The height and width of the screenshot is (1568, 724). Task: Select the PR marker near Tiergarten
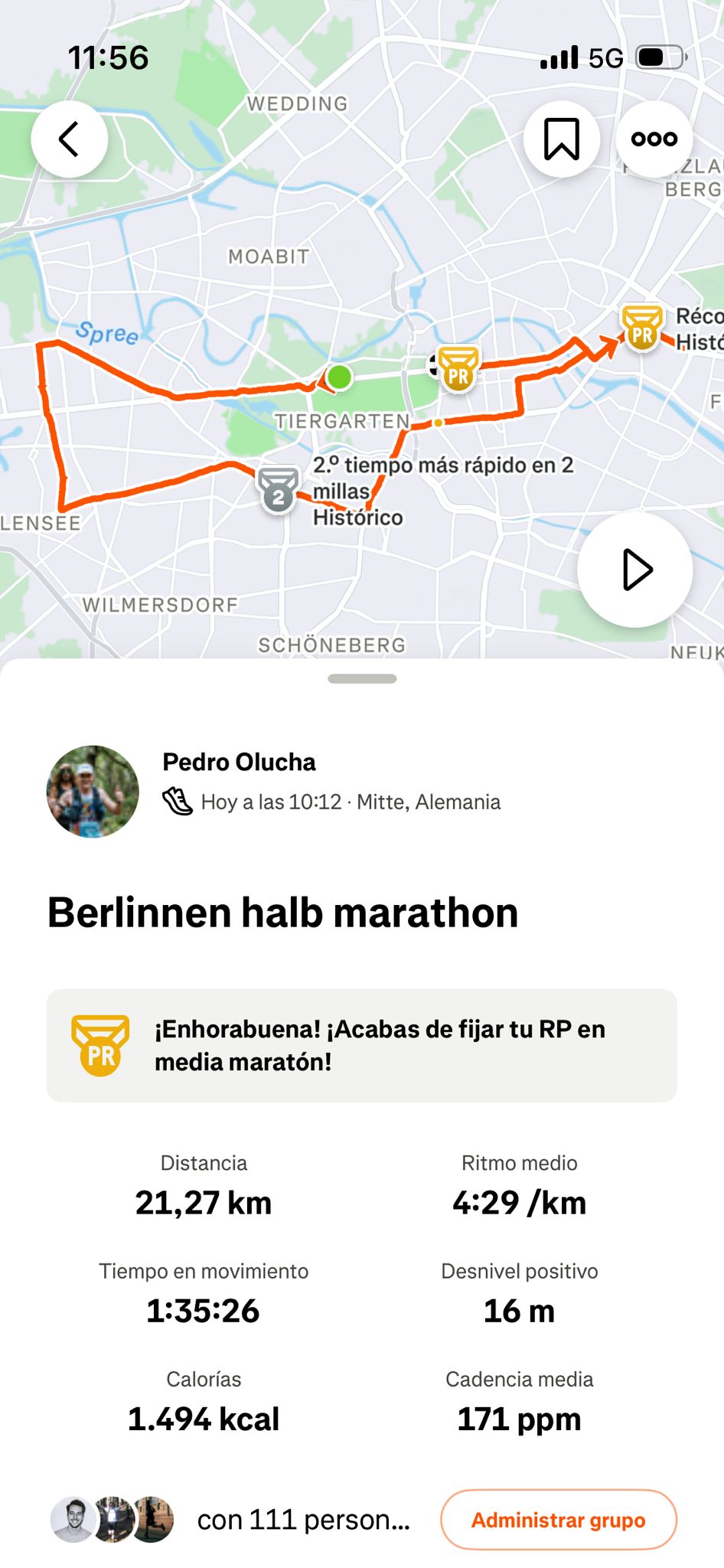coord(458,368)
